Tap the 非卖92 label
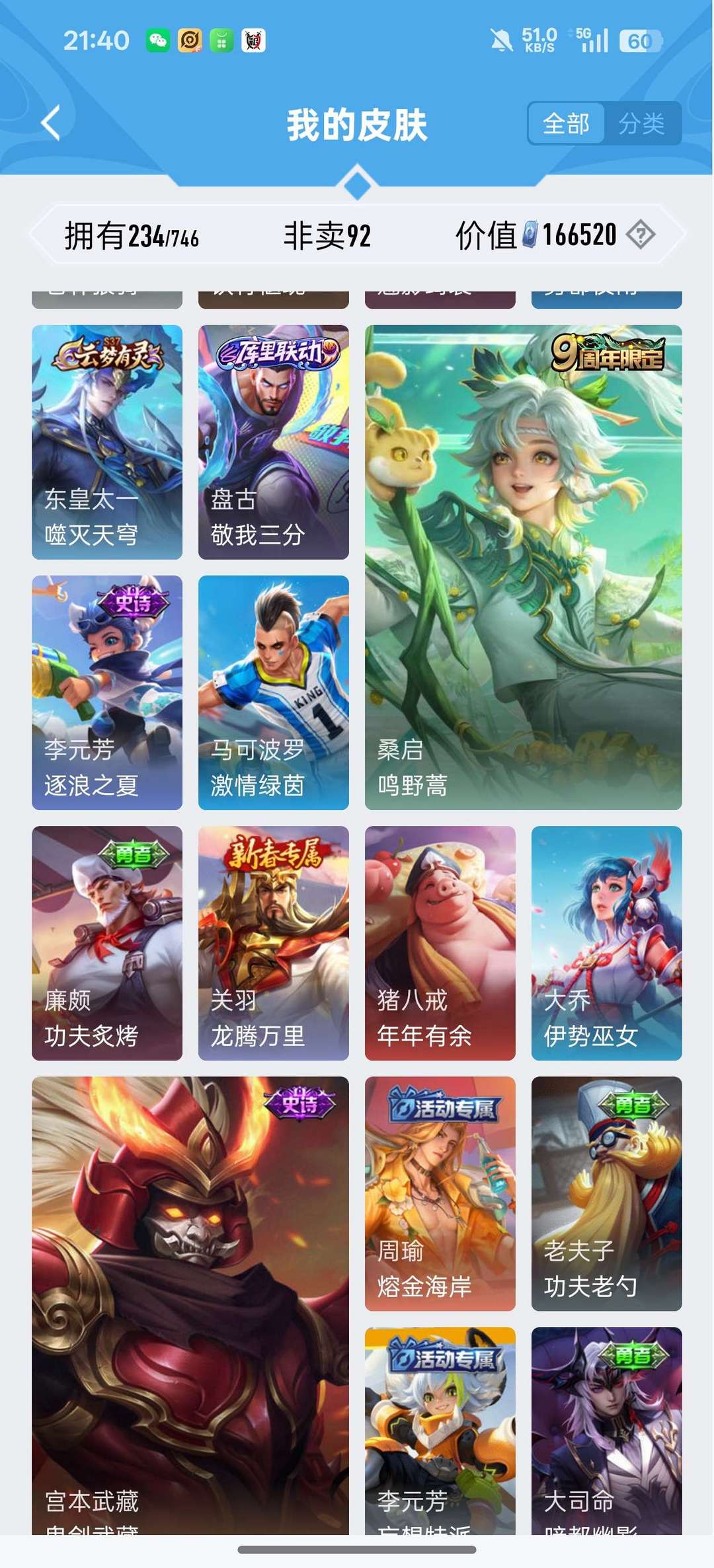The height and width of the screenshot is (1568, 714). (329, 233)
